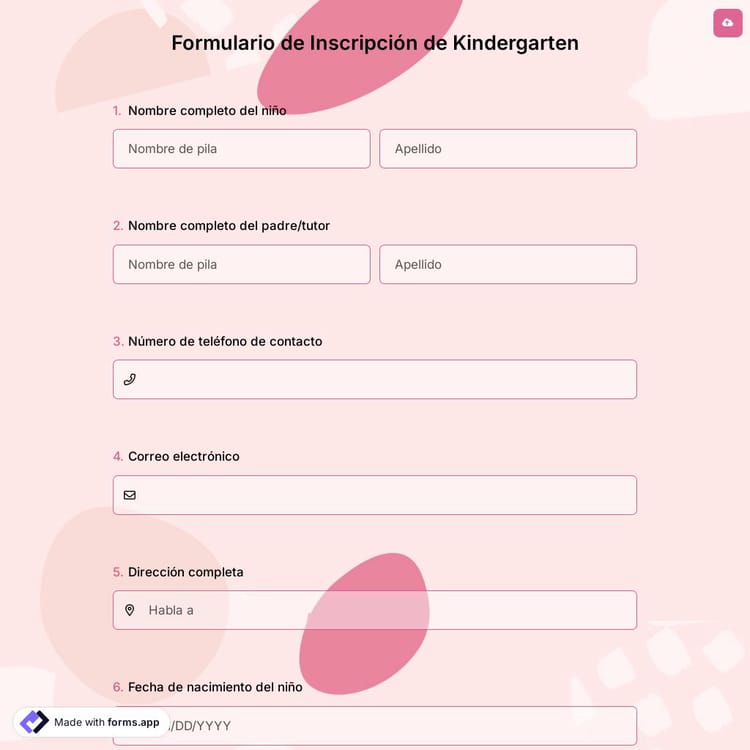
Task: Open the child's birth date field
Action: 400,726
